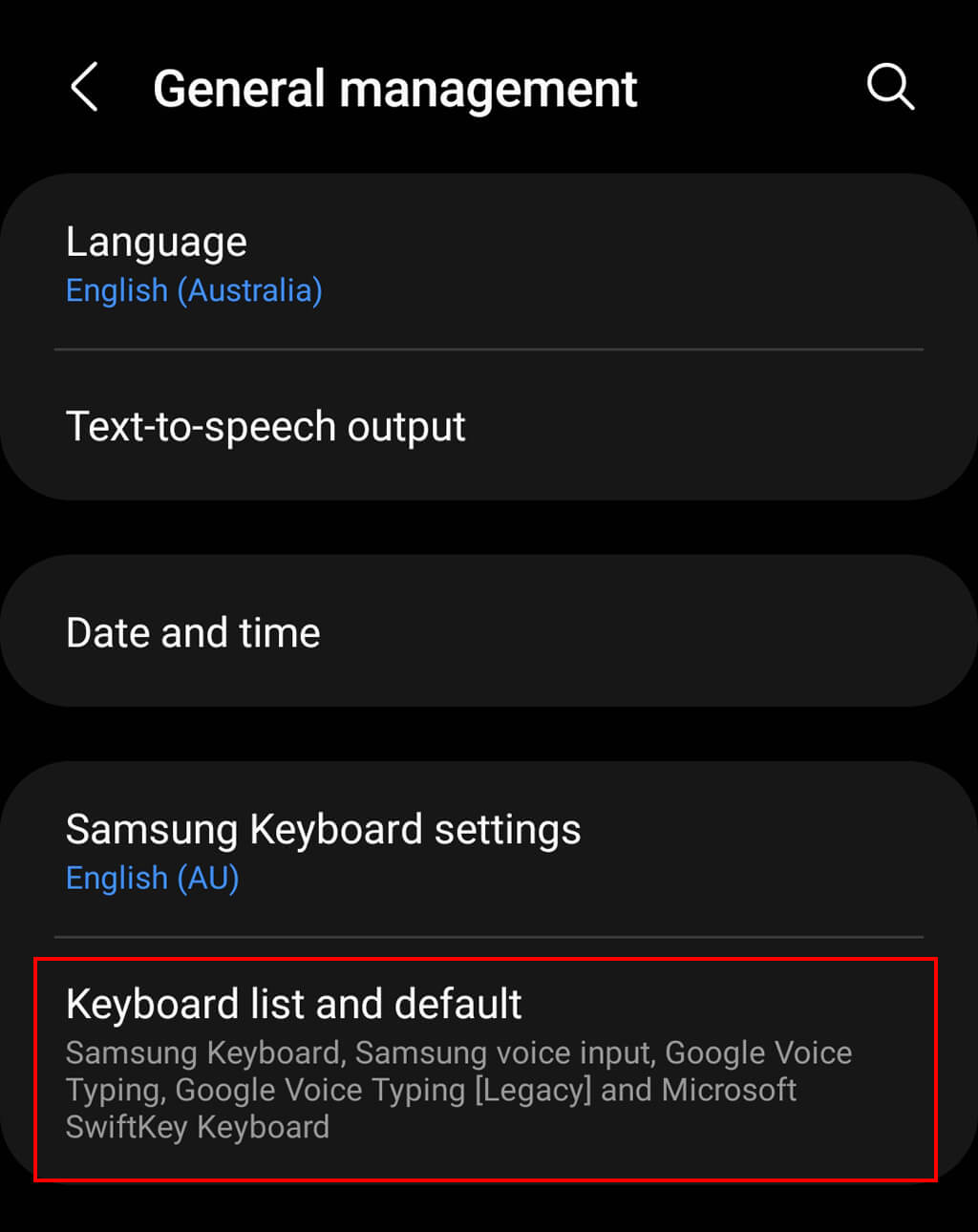
Task: Open the settings search icon
Action: (x=890, y=88)
